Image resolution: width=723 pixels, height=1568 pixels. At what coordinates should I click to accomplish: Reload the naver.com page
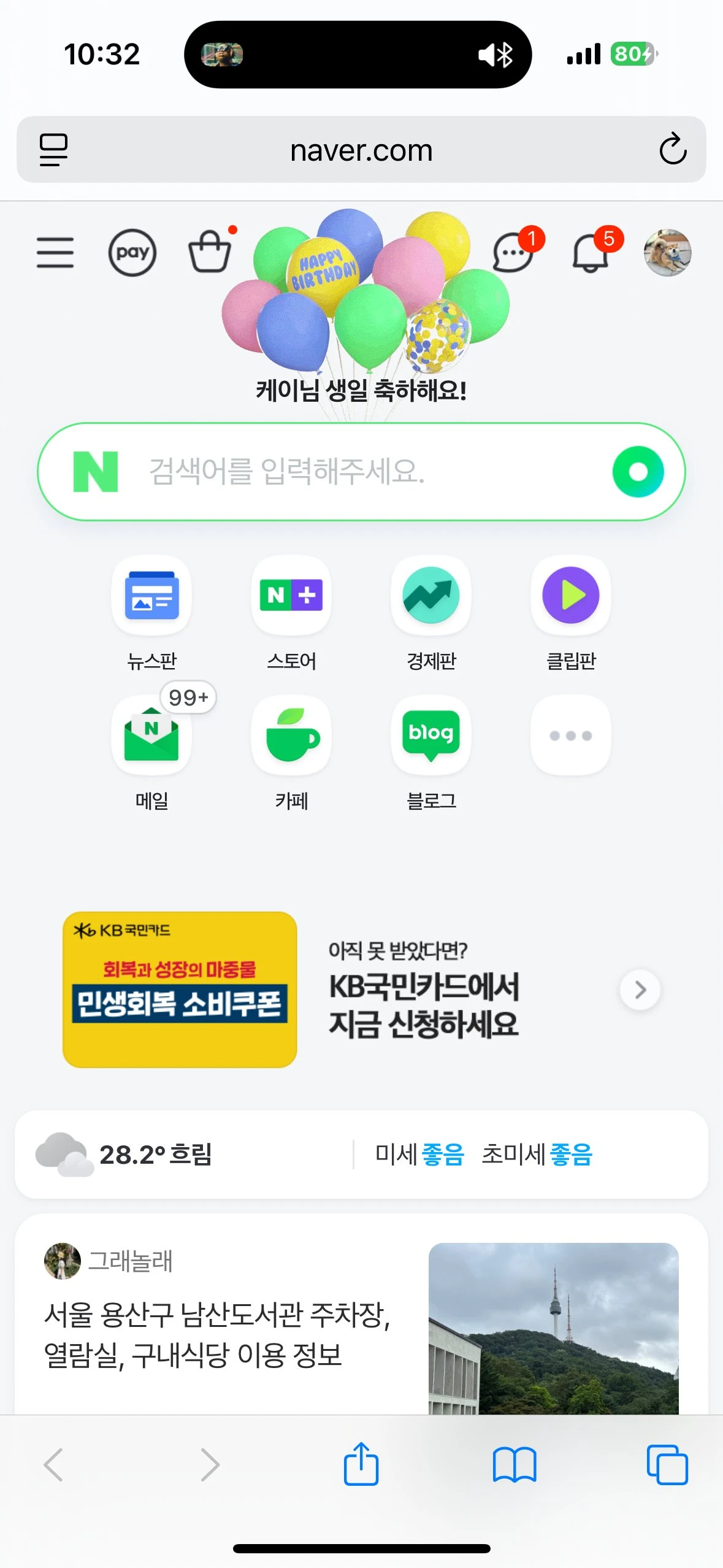point(673,149)
